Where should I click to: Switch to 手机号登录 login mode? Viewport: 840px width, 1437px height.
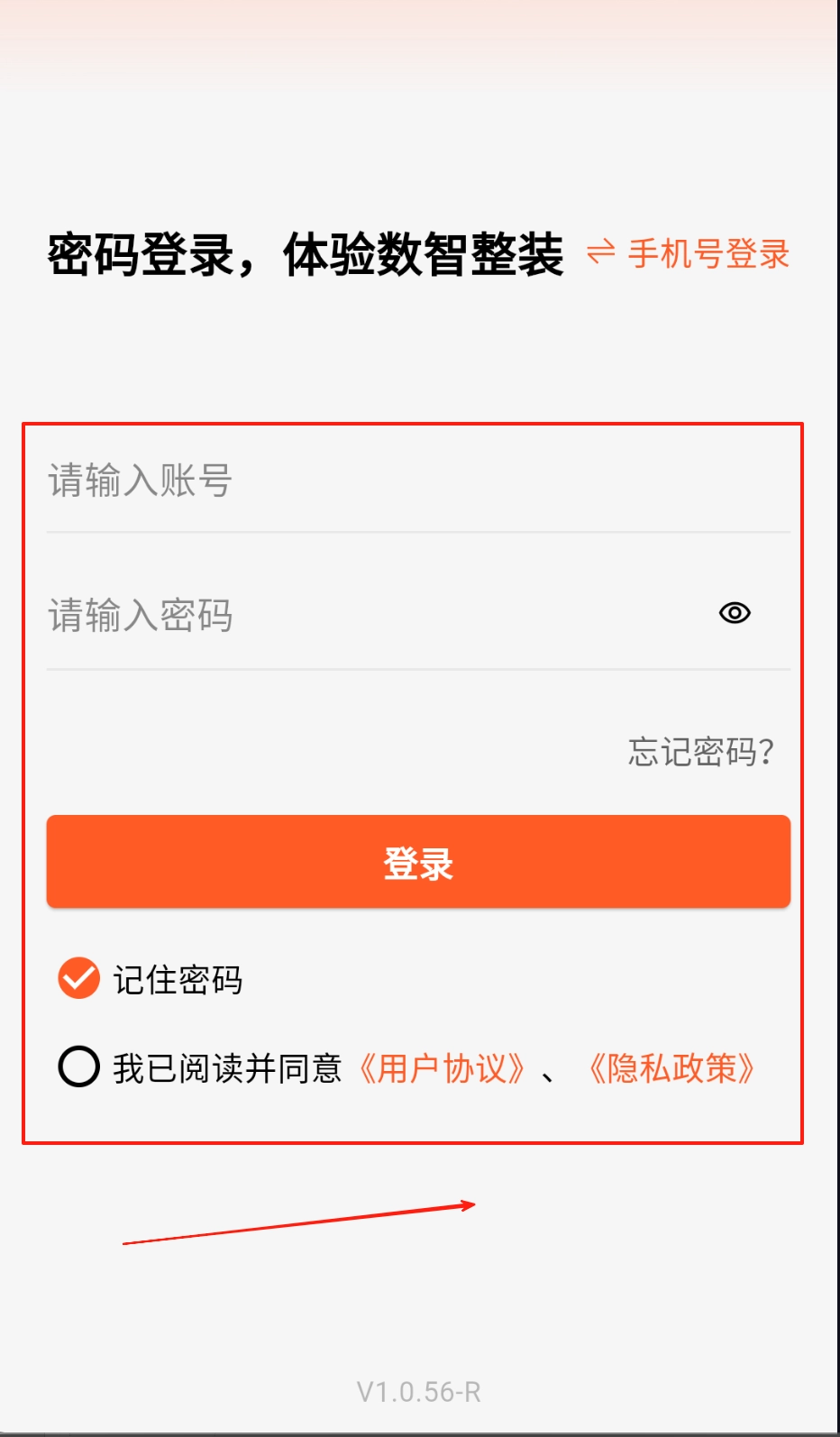coord(708,255)
